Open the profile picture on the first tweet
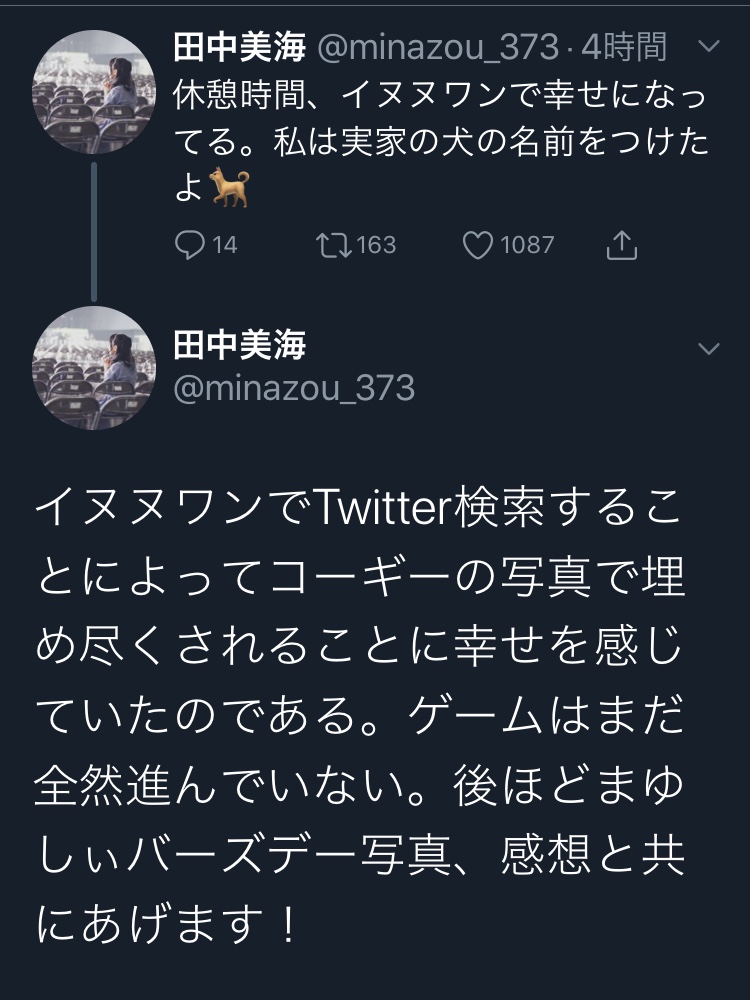750x1000 pixels. [x=94, y=91]
